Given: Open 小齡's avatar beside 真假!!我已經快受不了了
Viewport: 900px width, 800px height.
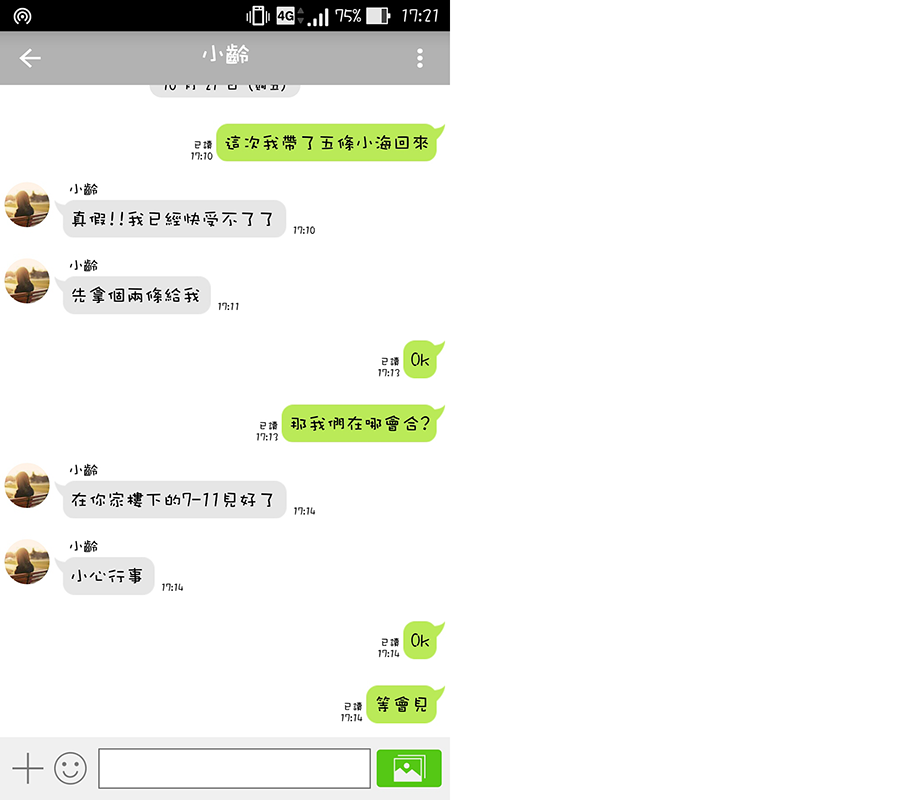Looking at the screenshot, I should pos(27,205).
